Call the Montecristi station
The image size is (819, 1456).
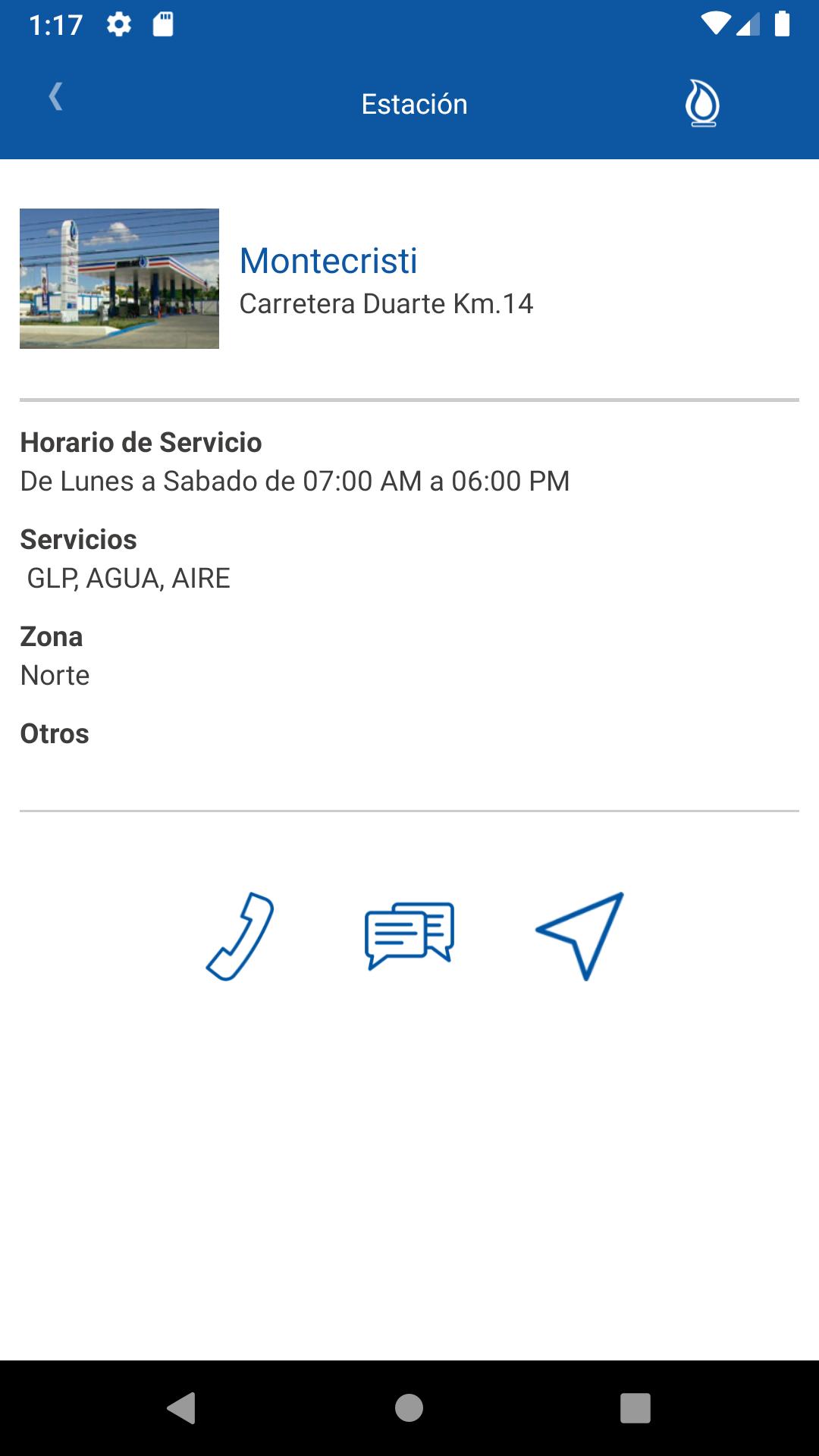coord(240,937)
